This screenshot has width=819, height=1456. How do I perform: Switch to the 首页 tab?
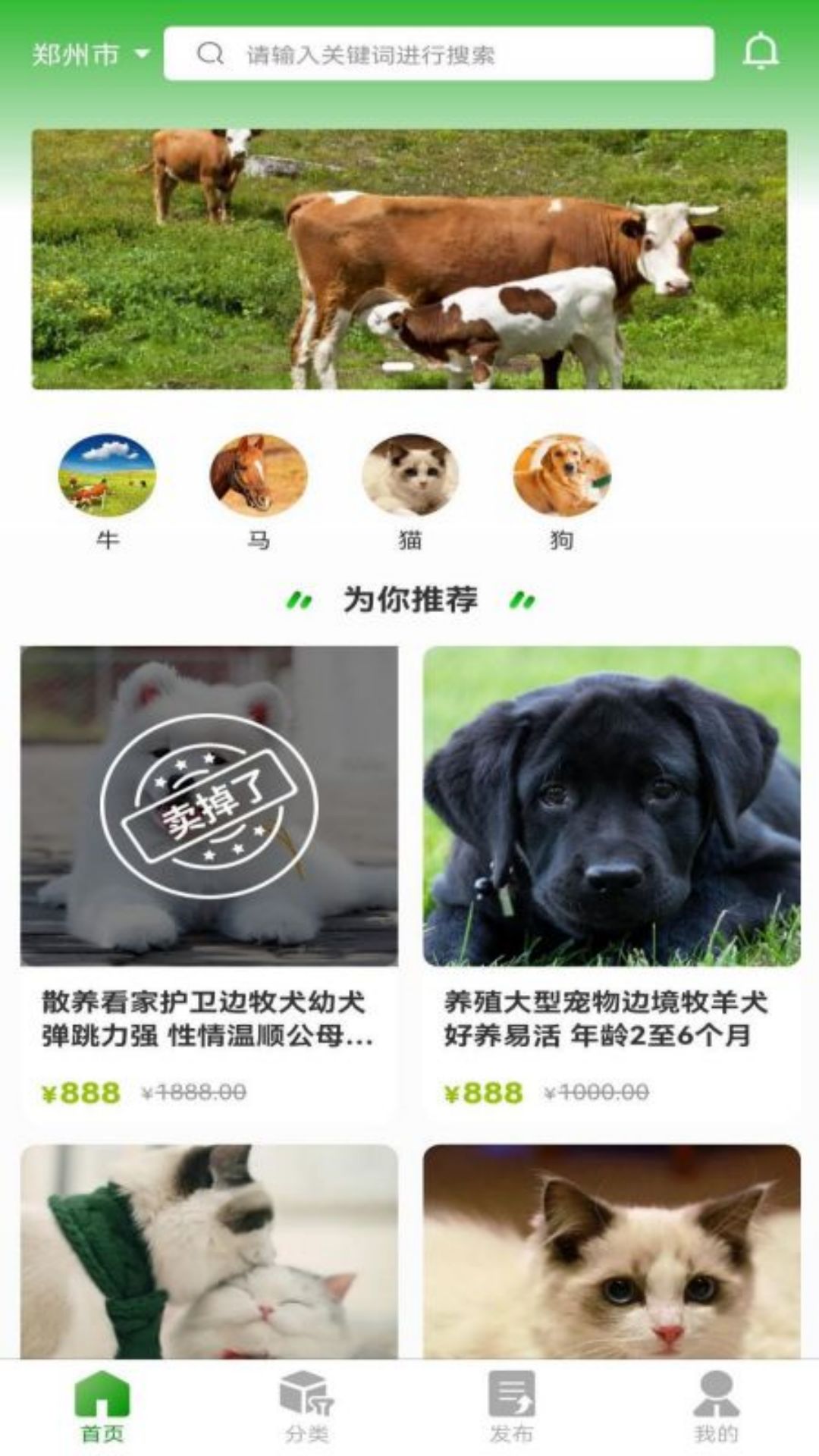[102, 1407]
